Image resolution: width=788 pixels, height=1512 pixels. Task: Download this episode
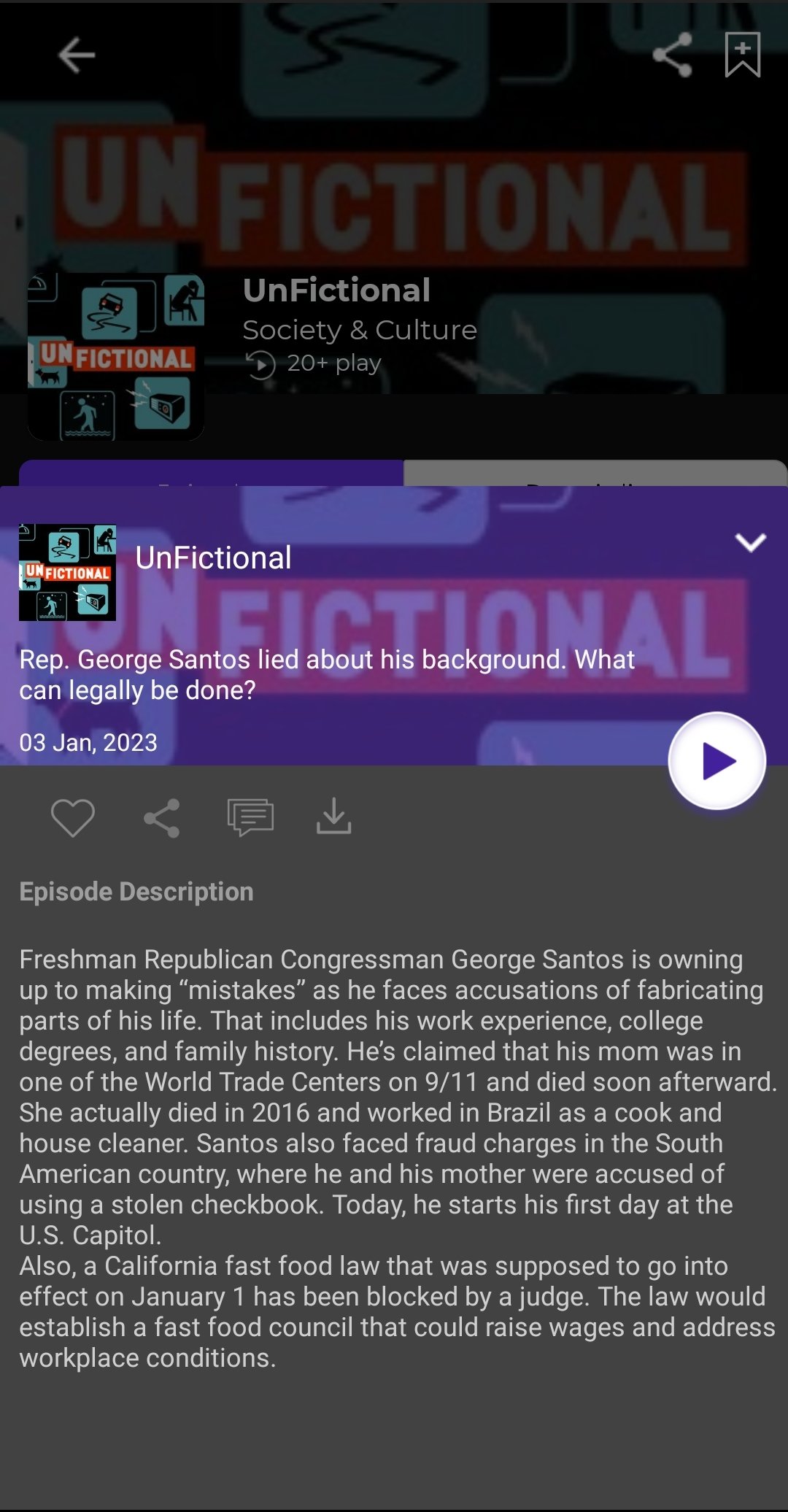click(334, 816)
